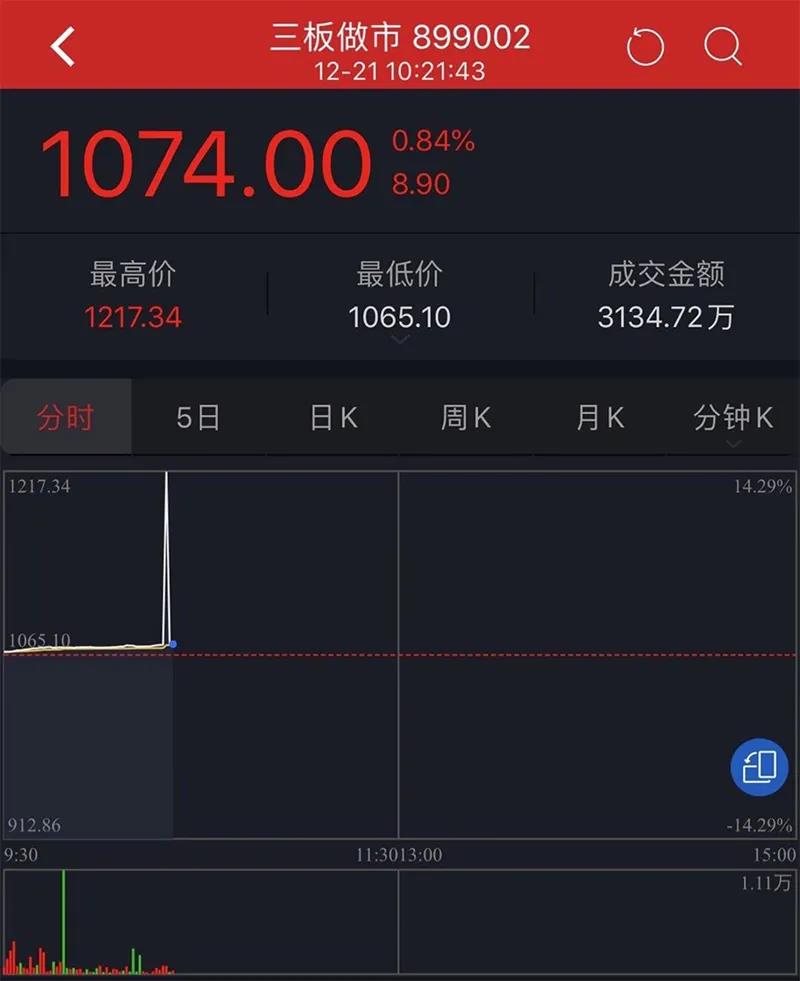Viewport: 800px width, 981px height.
Task: Expand more quote details below 最低价
Action: pos(400,341)
